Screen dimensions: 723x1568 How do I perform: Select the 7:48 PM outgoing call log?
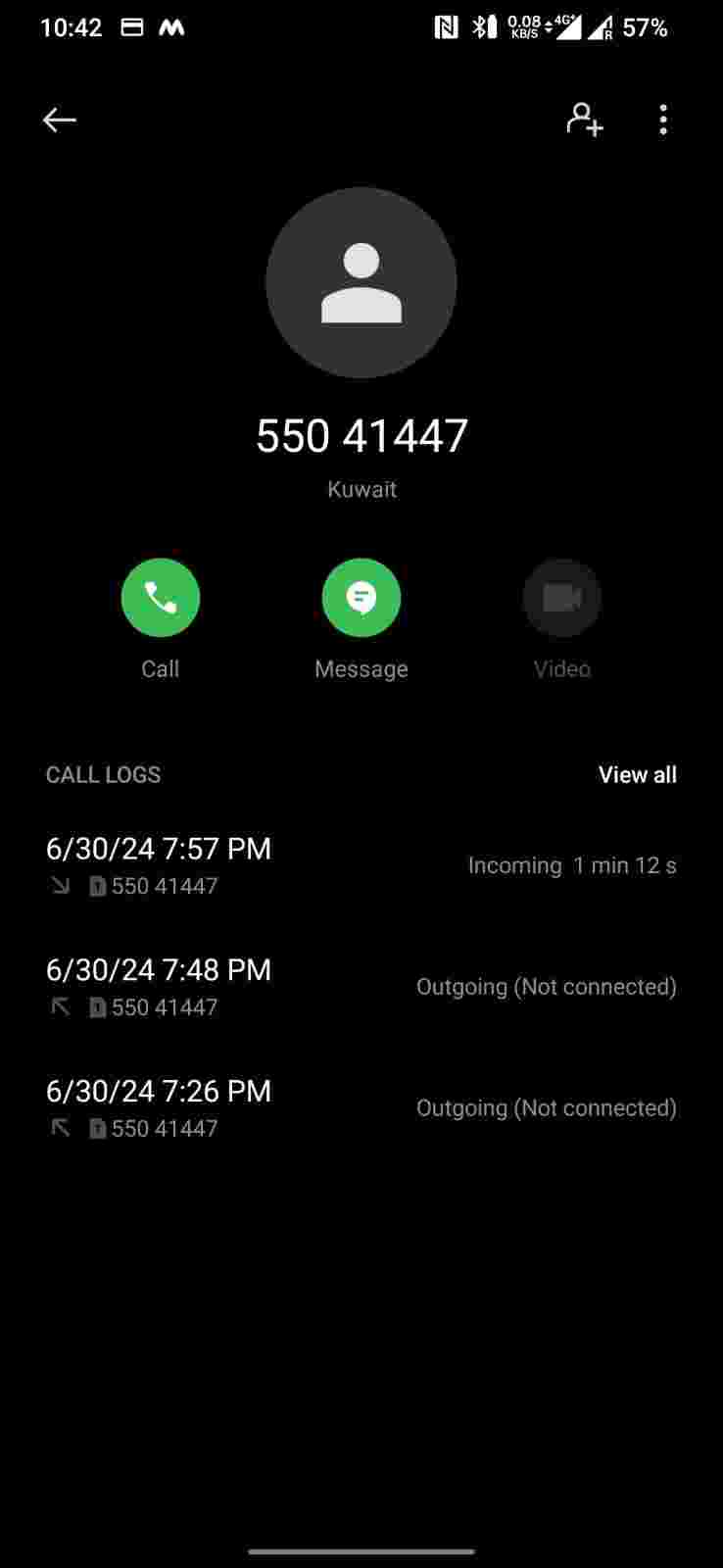click(361, 987)
